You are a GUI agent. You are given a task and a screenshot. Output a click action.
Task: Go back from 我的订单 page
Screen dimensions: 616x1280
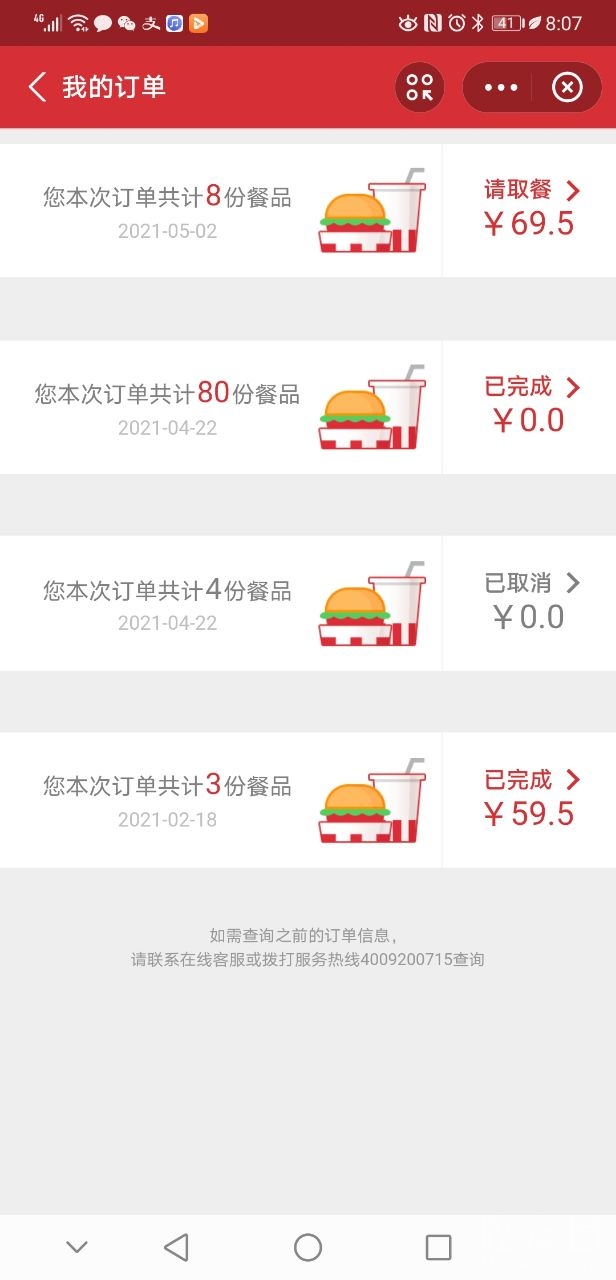[37, 87]
